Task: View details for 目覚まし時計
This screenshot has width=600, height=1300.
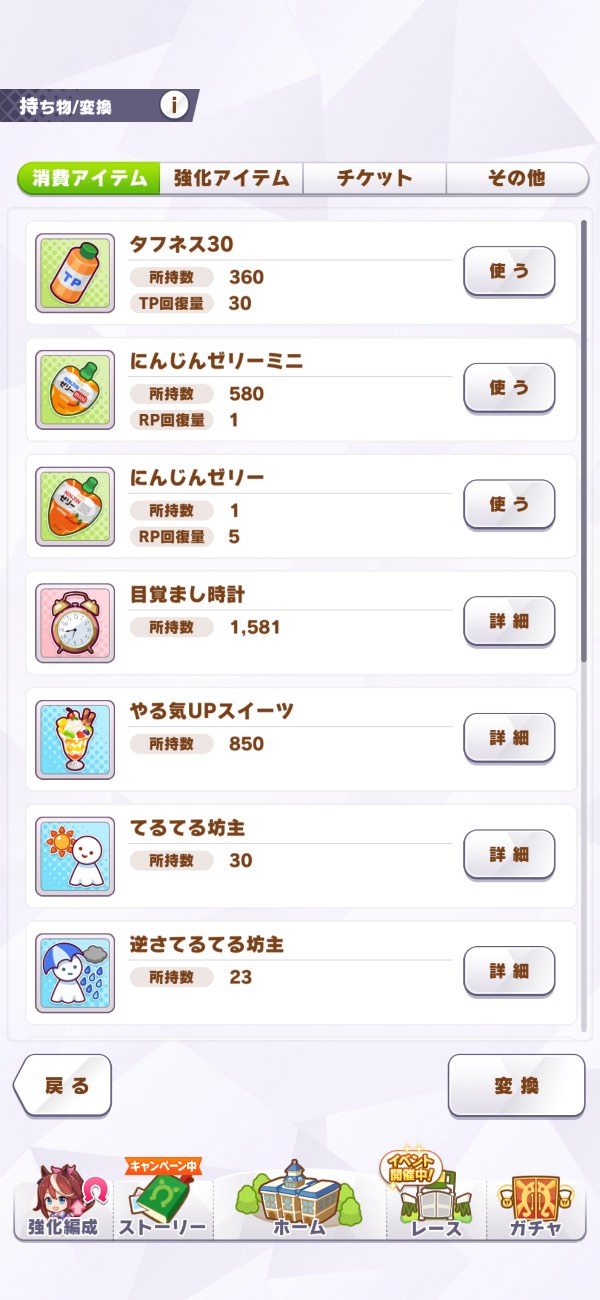Action: (x=509, y=621)
